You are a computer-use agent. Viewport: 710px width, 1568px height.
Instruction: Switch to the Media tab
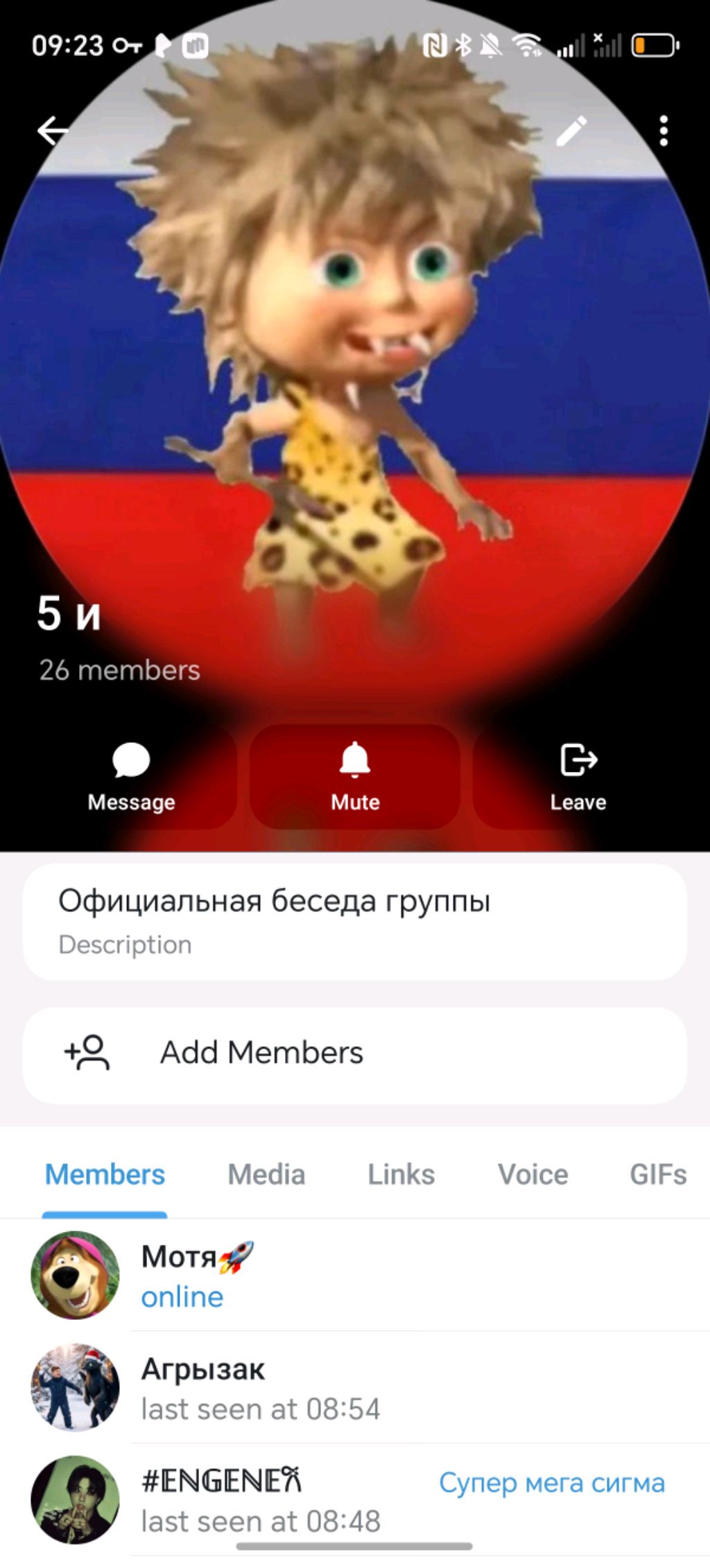[x=266, y=1175]
